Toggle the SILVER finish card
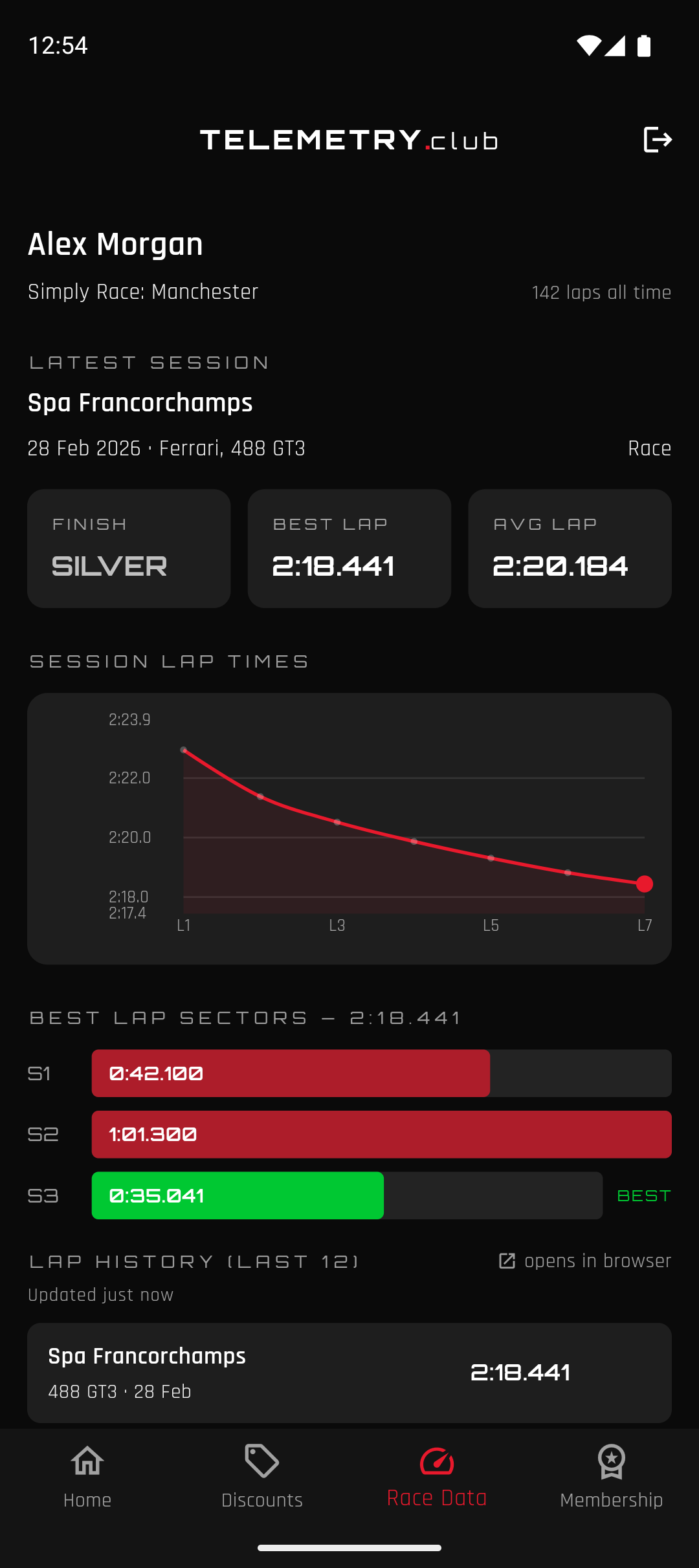The height and width of the screenshot is (1568, 699). click(128, 549)
